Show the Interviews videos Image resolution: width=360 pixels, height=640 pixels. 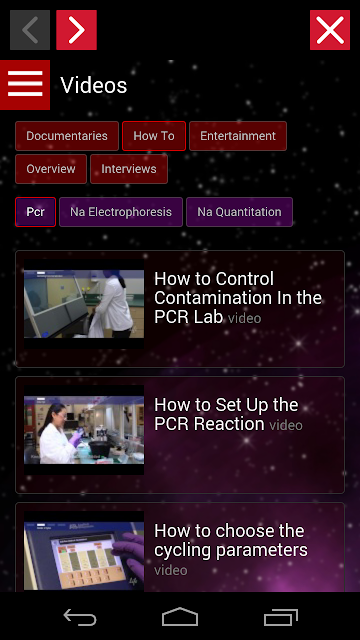129,169
